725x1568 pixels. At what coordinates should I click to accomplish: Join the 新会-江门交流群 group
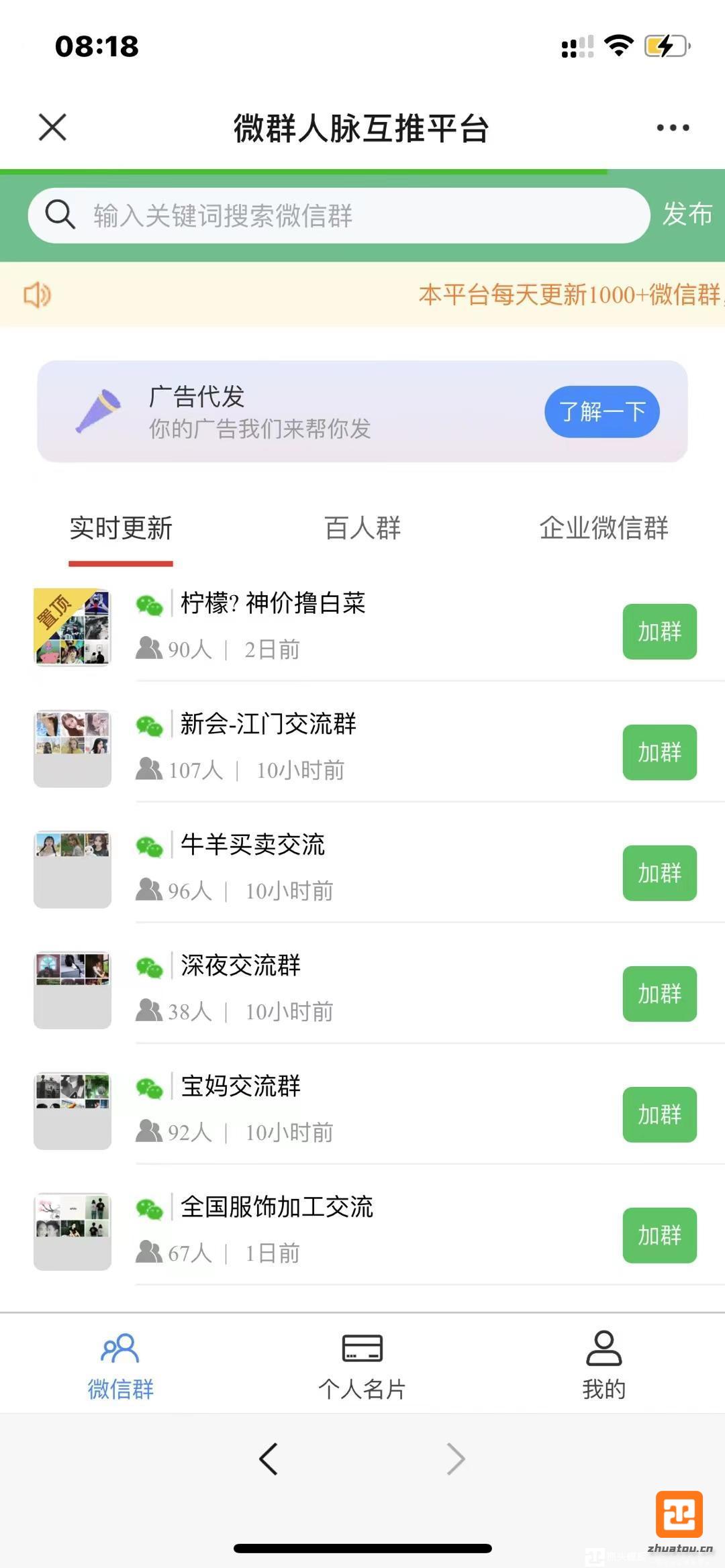click(x=659, y=752)
